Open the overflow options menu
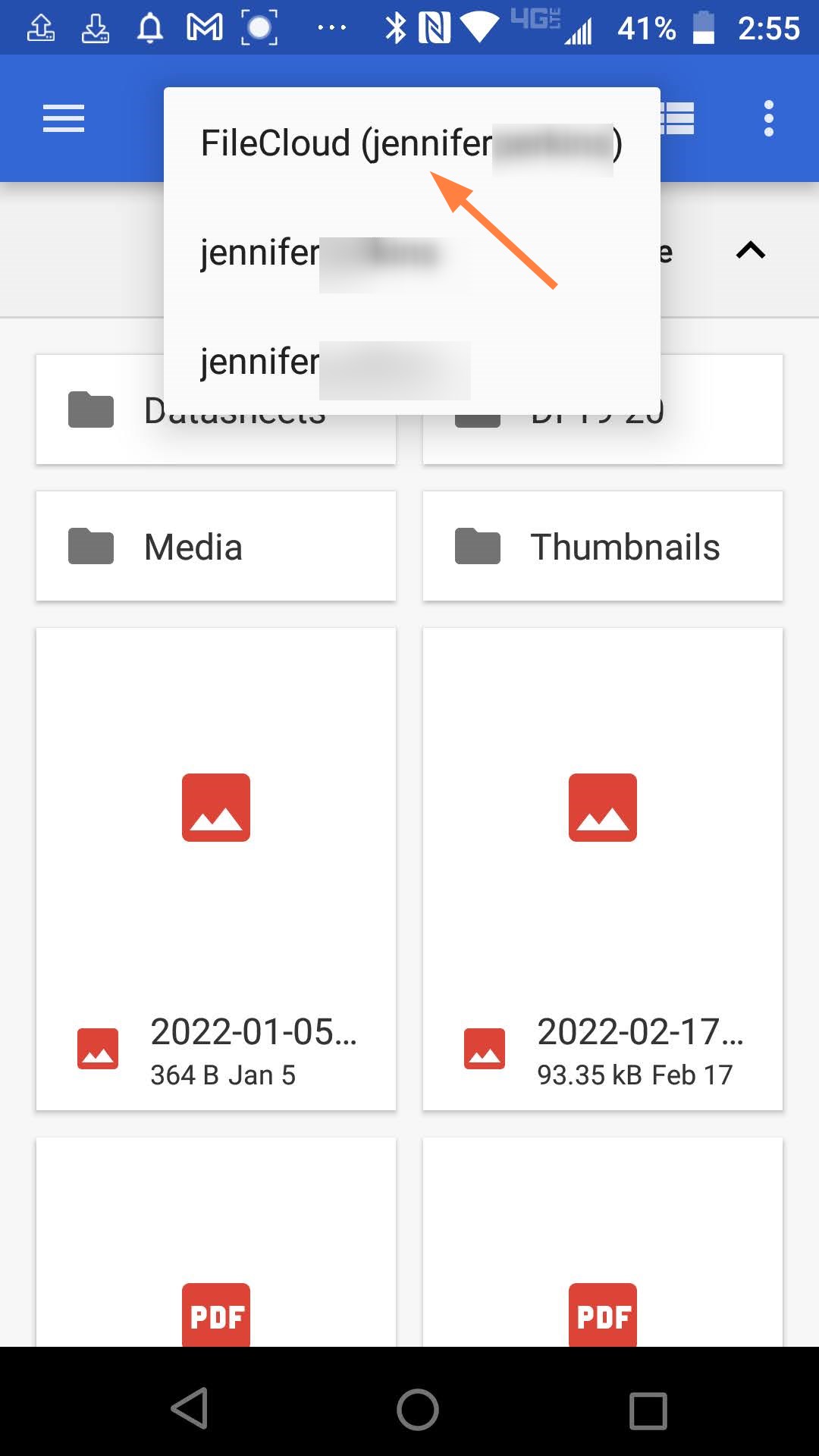The image size is (819, 1456). point(770,118)
